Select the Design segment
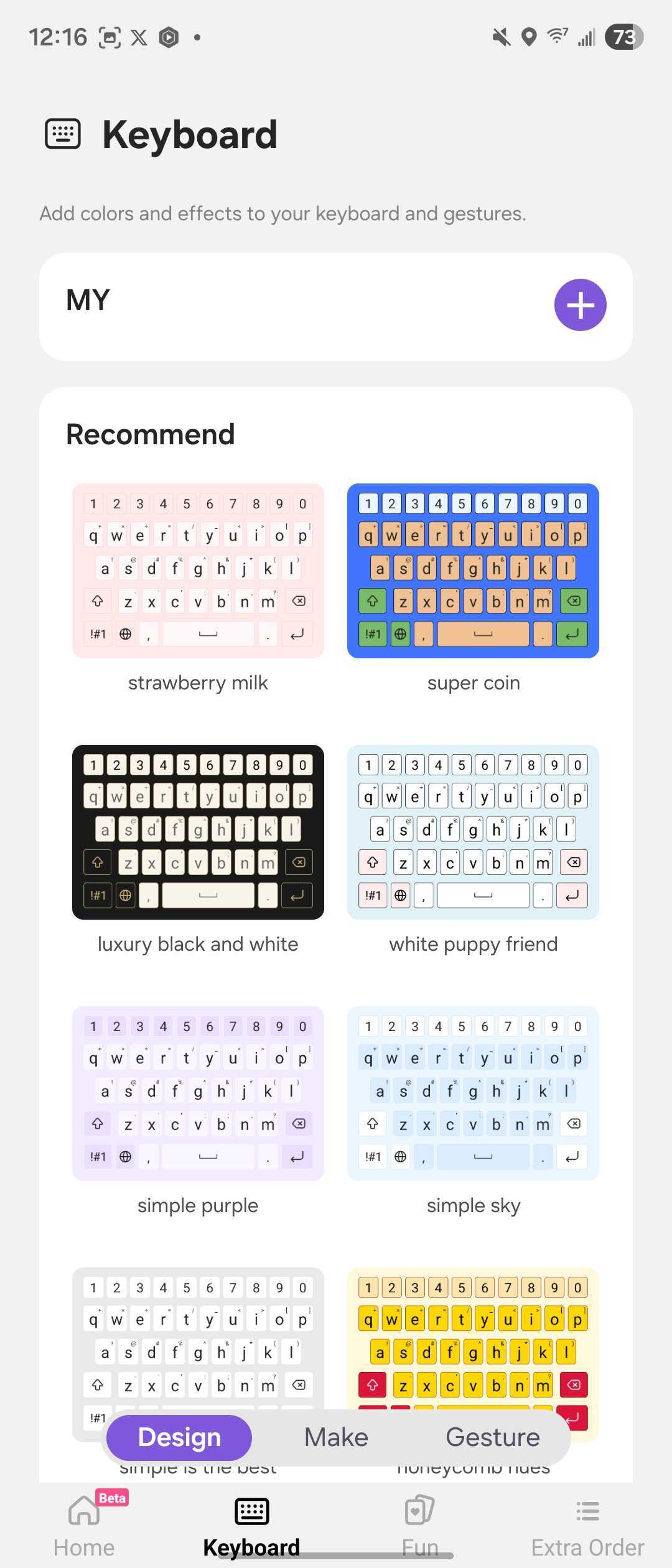 click(x=179, y=1437)
